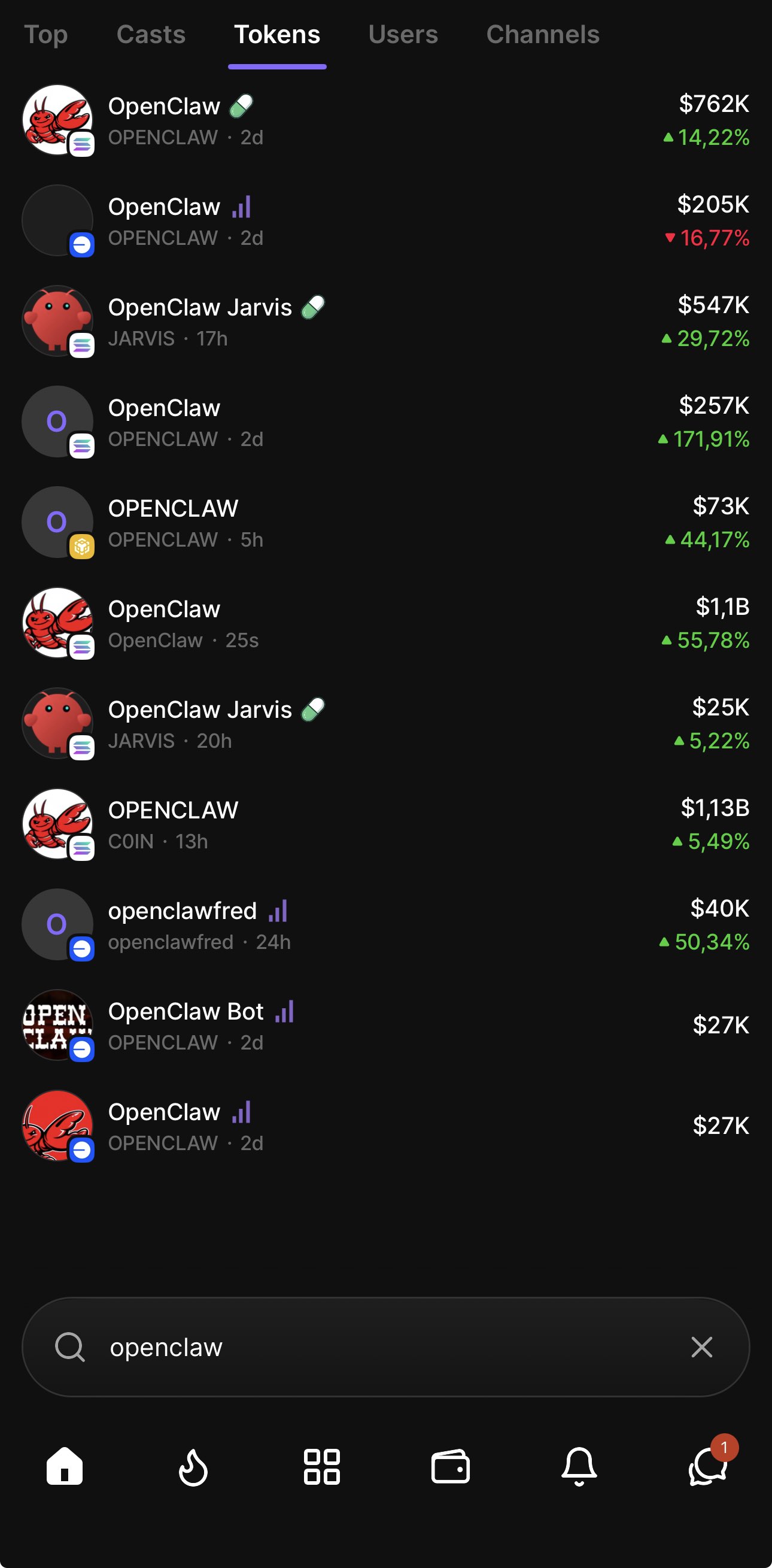Open the wallet tab
Screen dimensions: 772x1568
tap(450, 1466)
